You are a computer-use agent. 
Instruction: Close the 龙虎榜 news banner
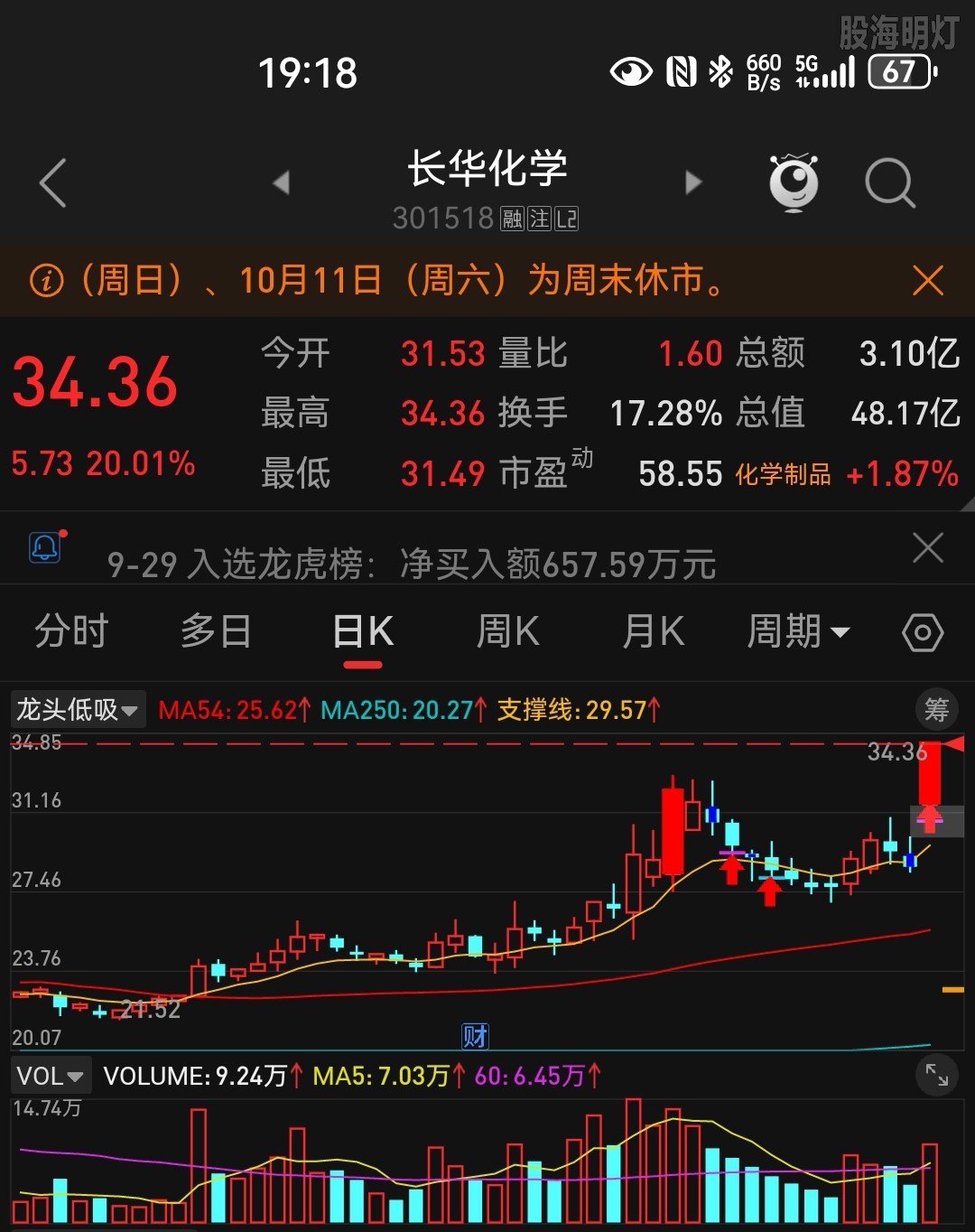tap(928, 548)
